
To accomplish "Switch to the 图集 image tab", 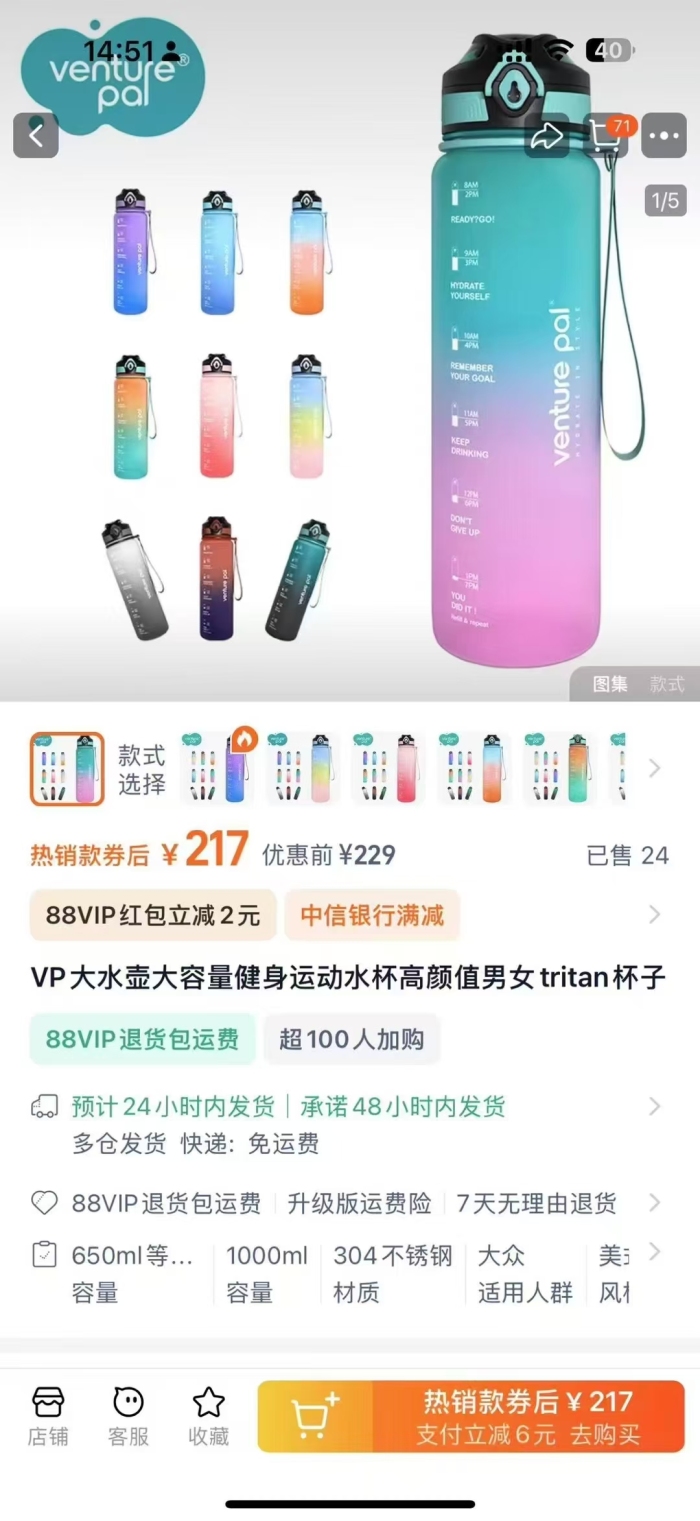I will [610, 684].
